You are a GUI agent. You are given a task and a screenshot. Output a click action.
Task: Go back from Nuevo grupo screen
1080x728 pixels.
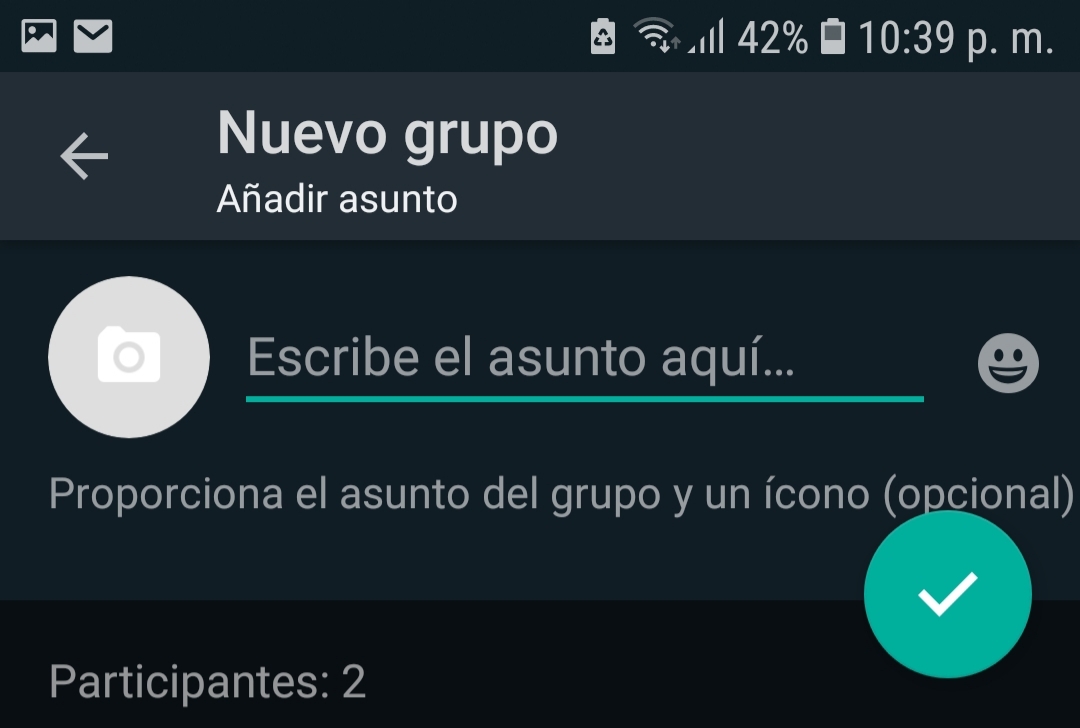tap(84, 157)
